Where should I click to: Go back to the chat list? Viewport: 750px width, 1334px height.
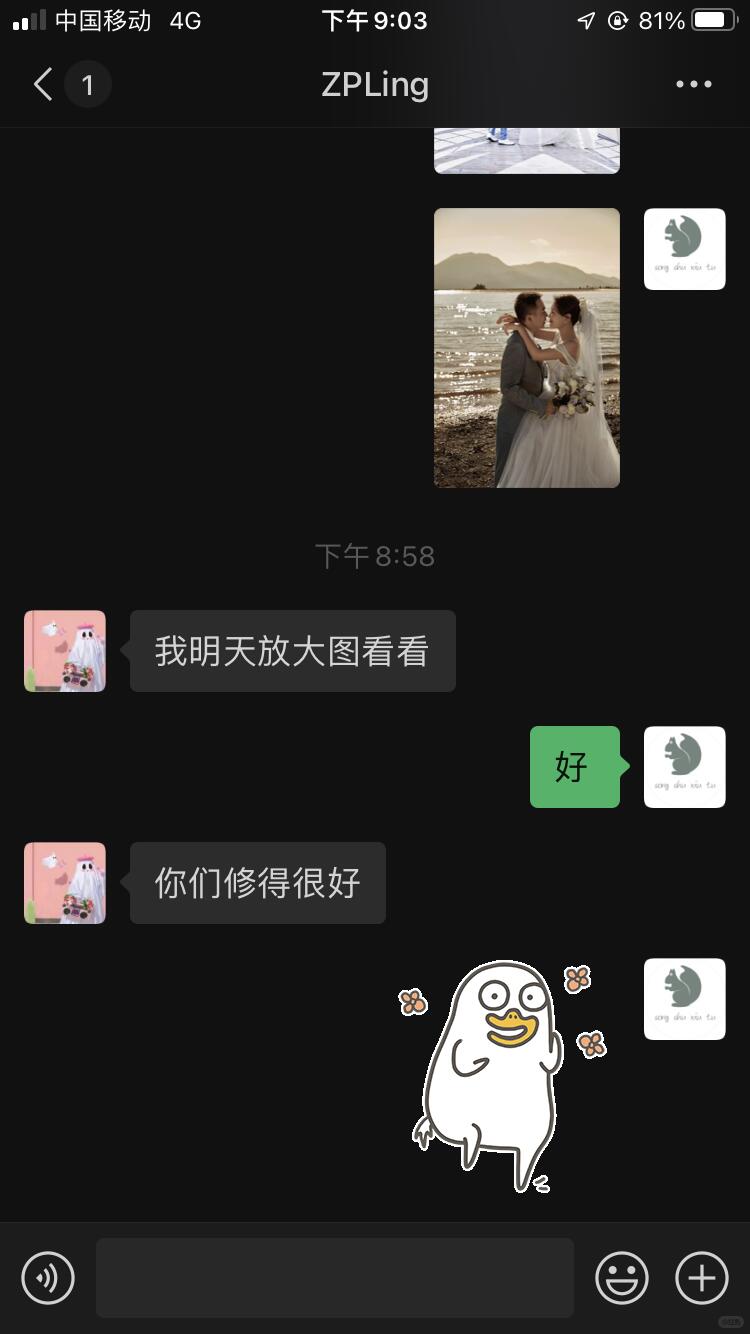click(x=43, y=85)
